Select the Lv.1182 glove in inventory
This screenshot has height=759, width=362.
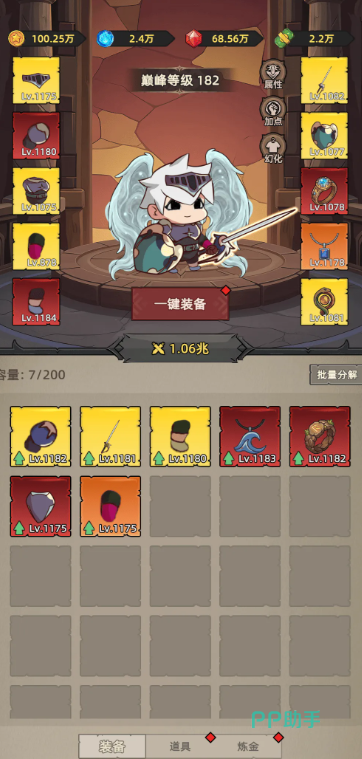tap(41, 437)
